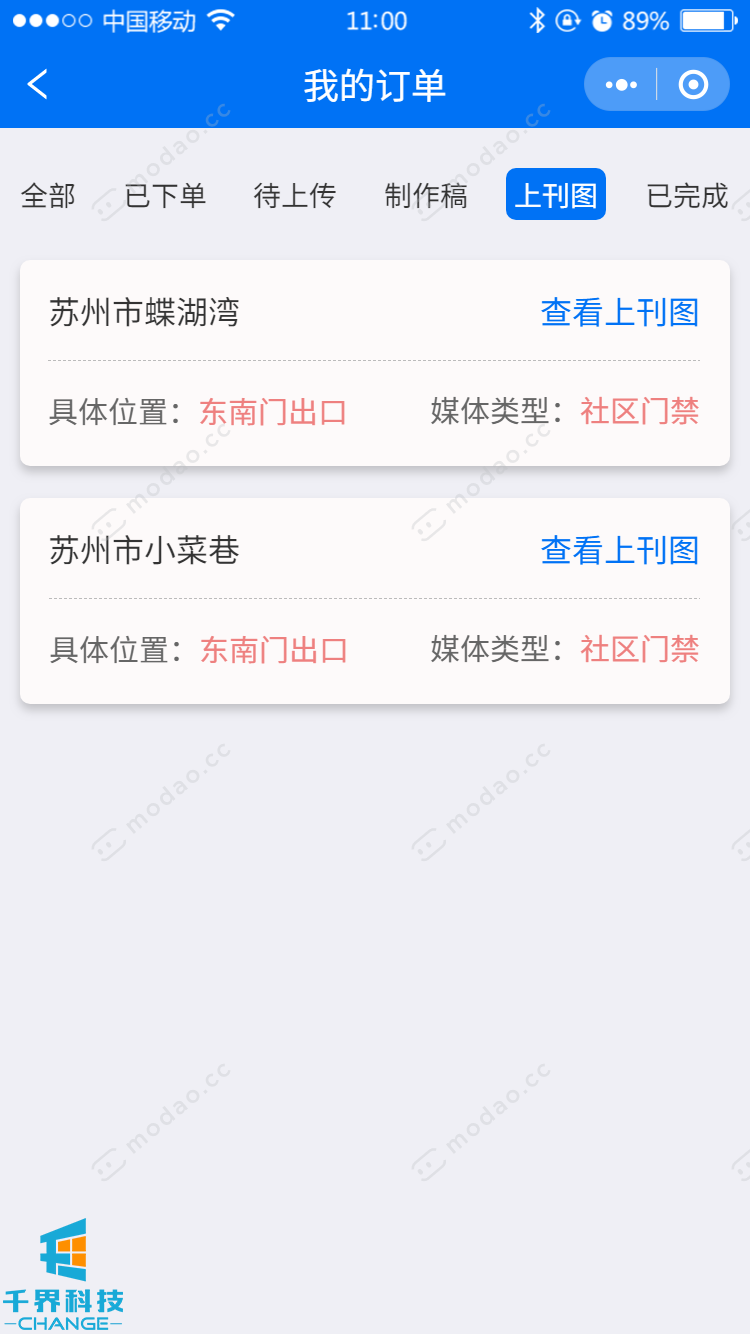Open the mini program more options menu

pyautogui.click(x=621, y=85)
